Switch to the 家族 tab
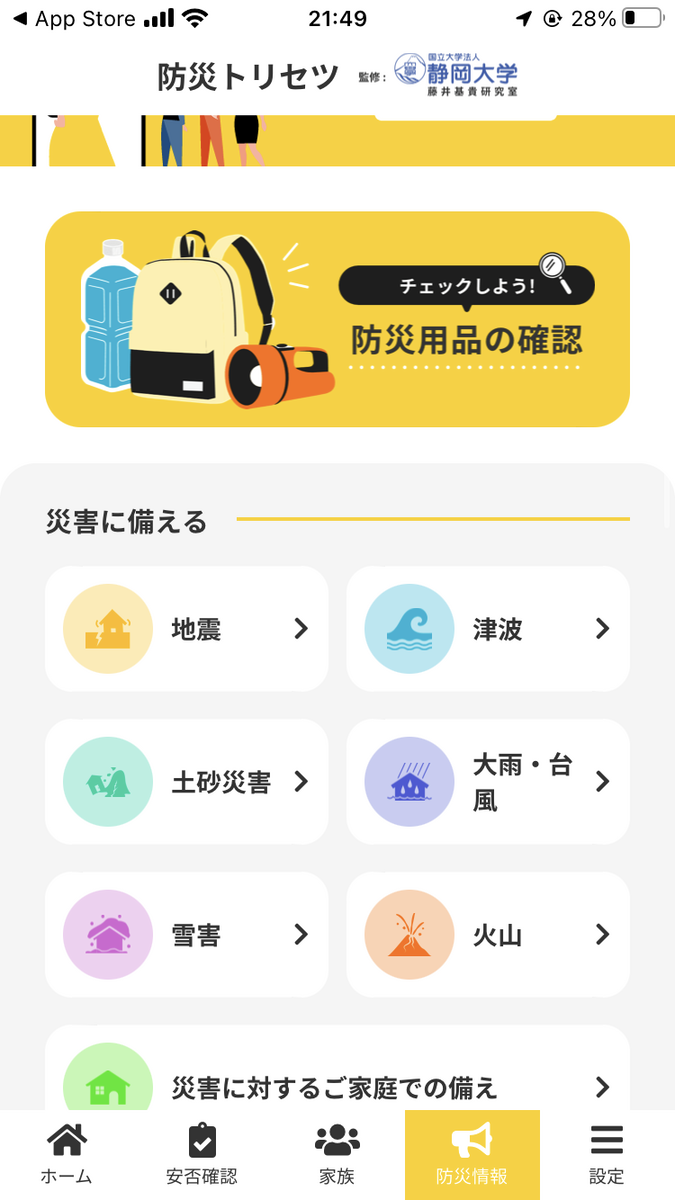Viewport: 675px width, 1200px height. pos(337,1155)
